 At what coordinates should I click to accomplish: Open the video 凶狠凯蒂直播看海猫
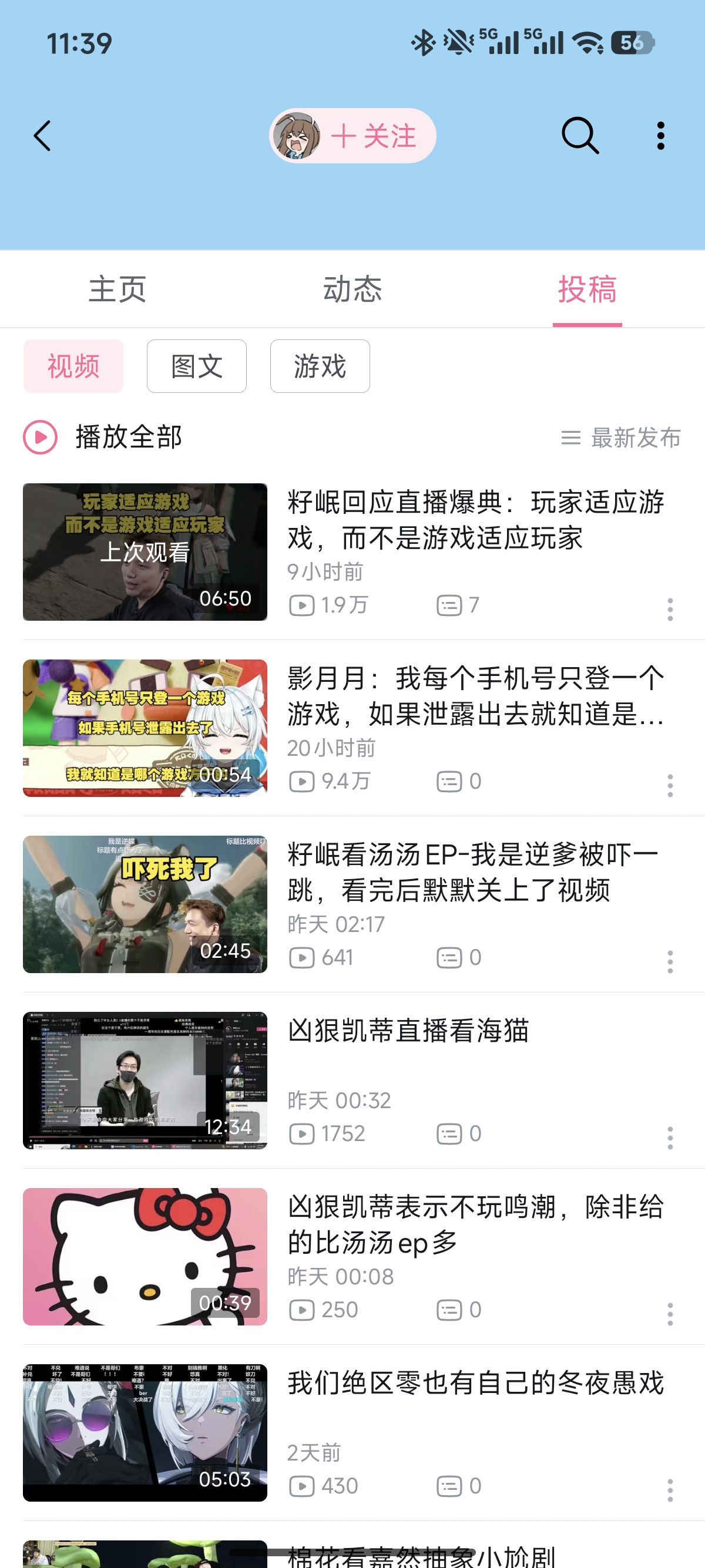pyautogui.click(x=408, y=1031)
